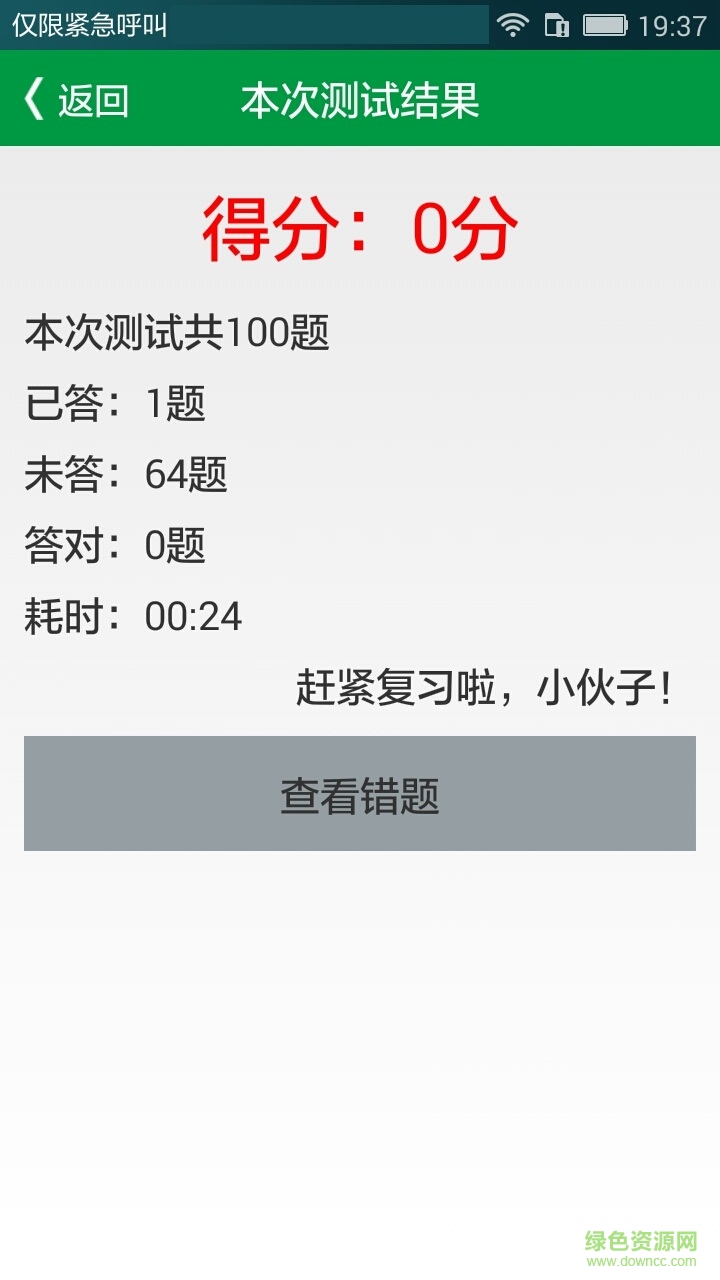Screen dimensions: 720x1280
Task: Select the 已答：1题 statistics line
Action: point(113,405)
